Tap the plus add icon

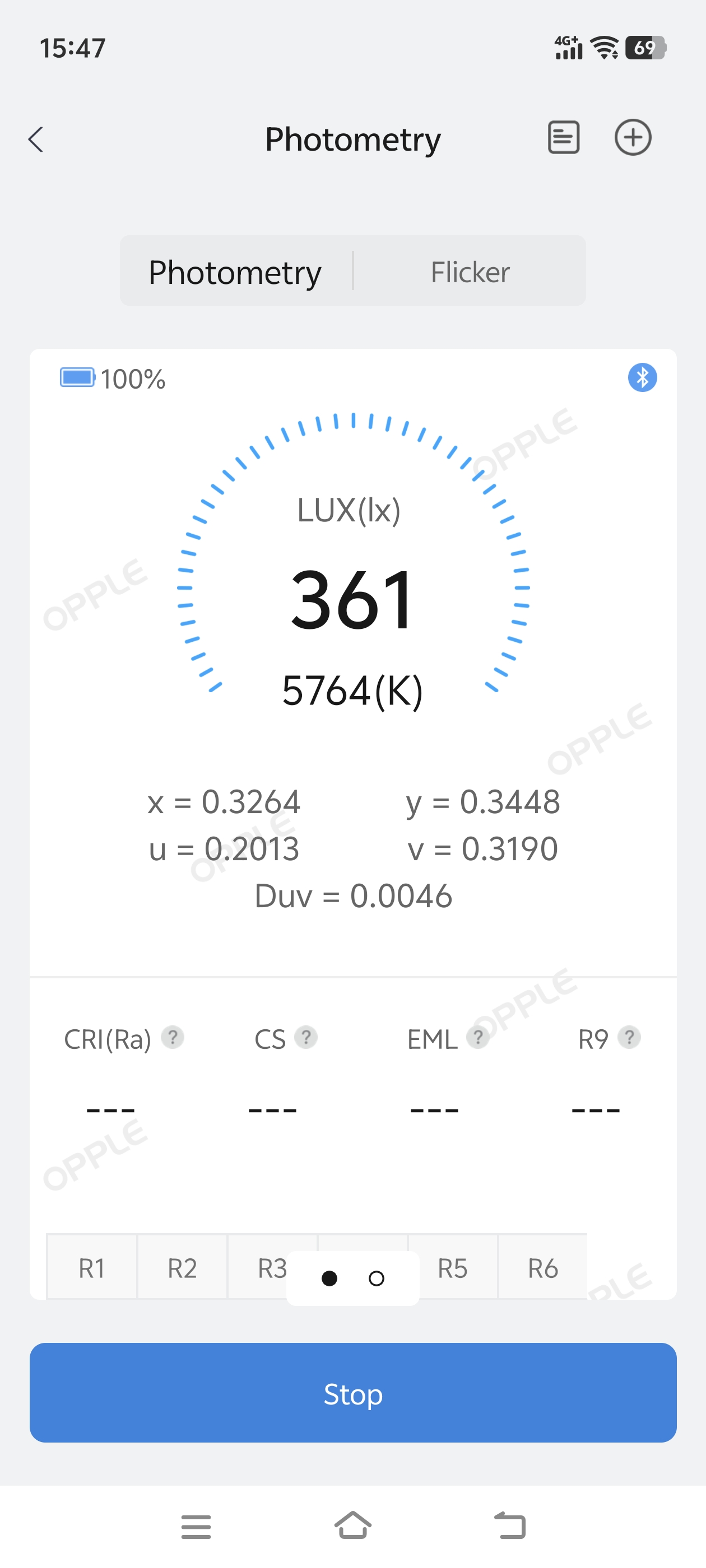pyautogui.click(x=632, y=138)
